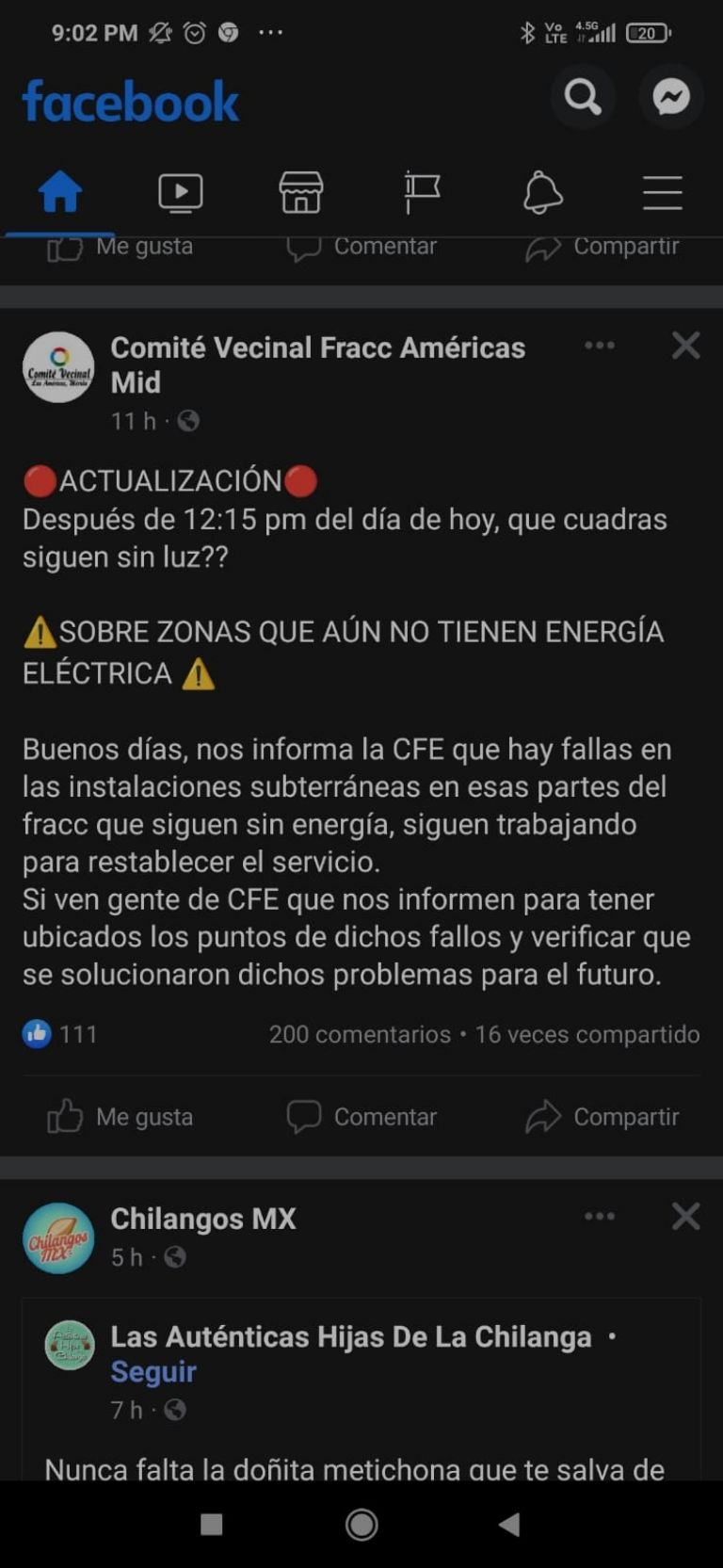The height and width of the screenshot is (1568, 723).
Task: Hide the Chilangos MX post
Action: click(x=686, y=1217)
